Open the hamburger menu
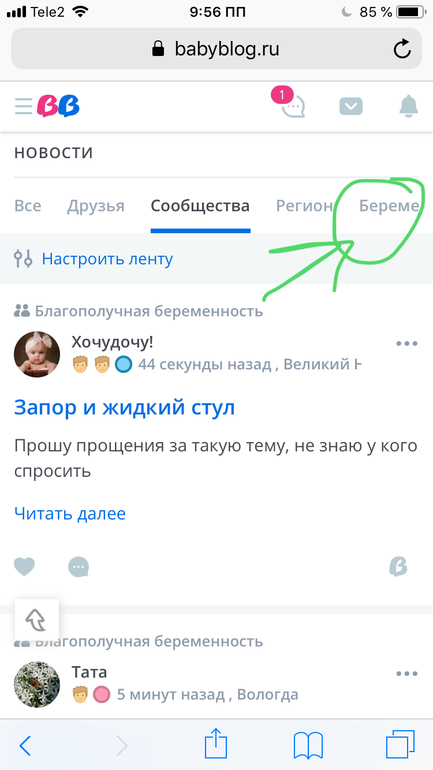433x770 pixels. [23, 106]
